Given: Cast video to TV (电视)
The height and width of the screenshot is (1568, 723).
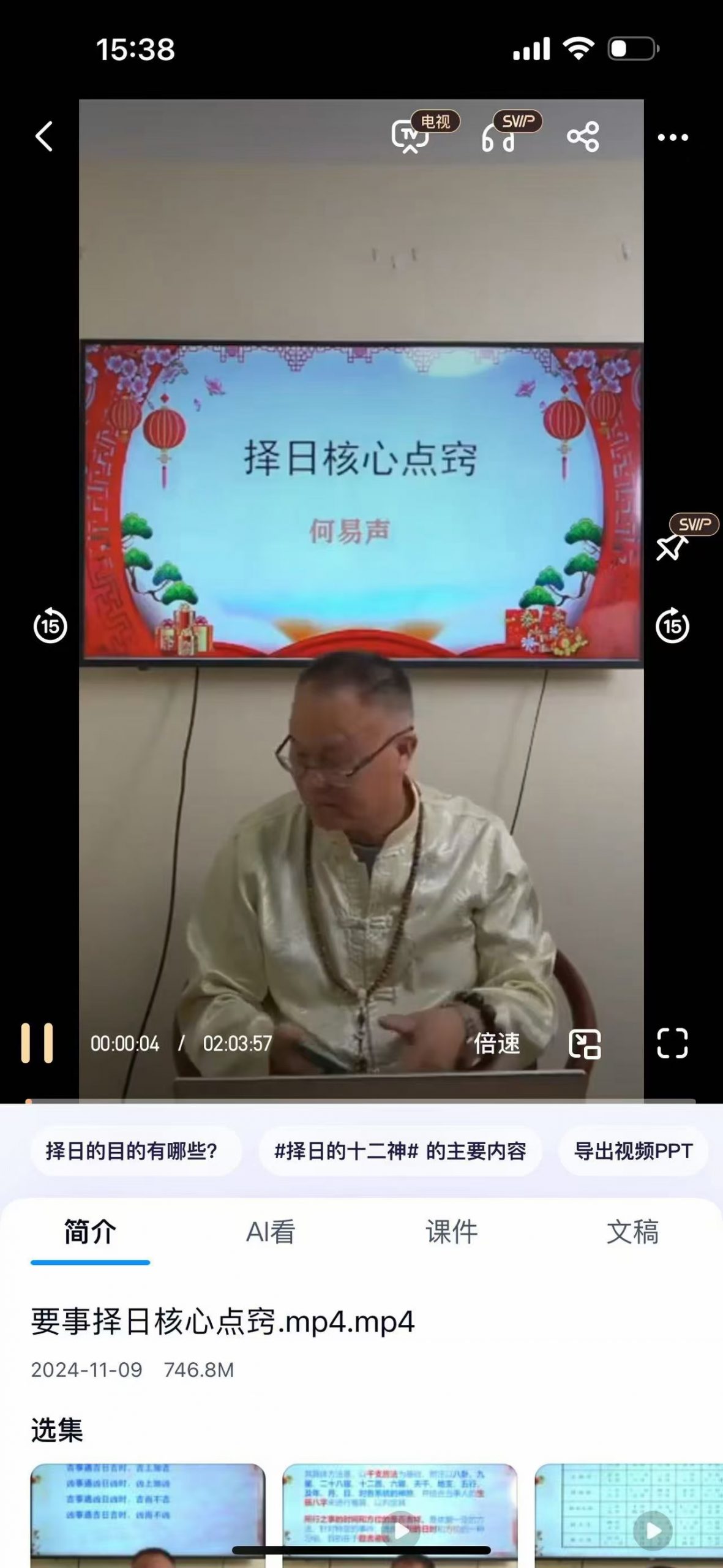Looking at the screenshot, I should click(x=410, y=136).
